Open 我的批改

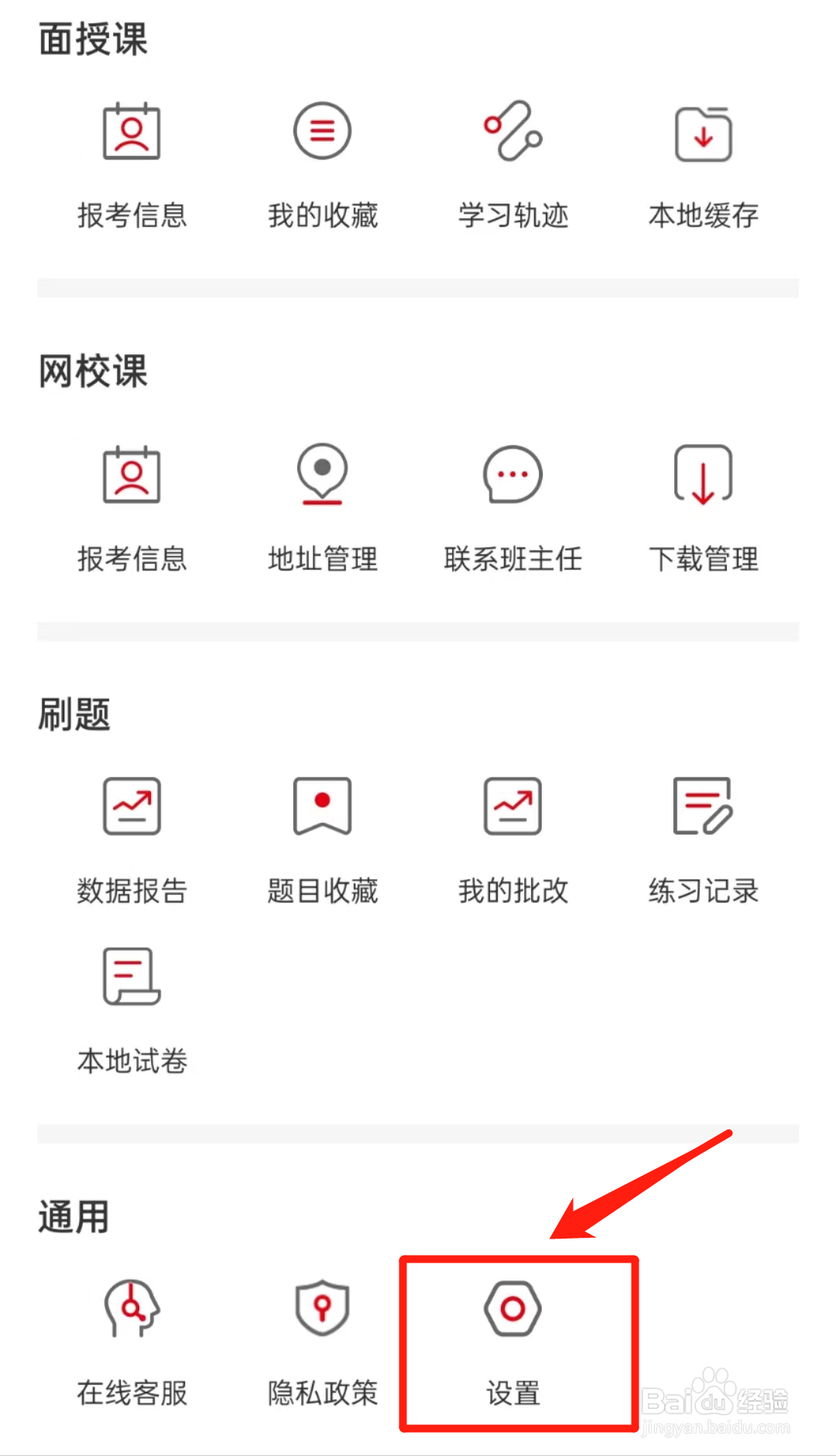(512, 840)
